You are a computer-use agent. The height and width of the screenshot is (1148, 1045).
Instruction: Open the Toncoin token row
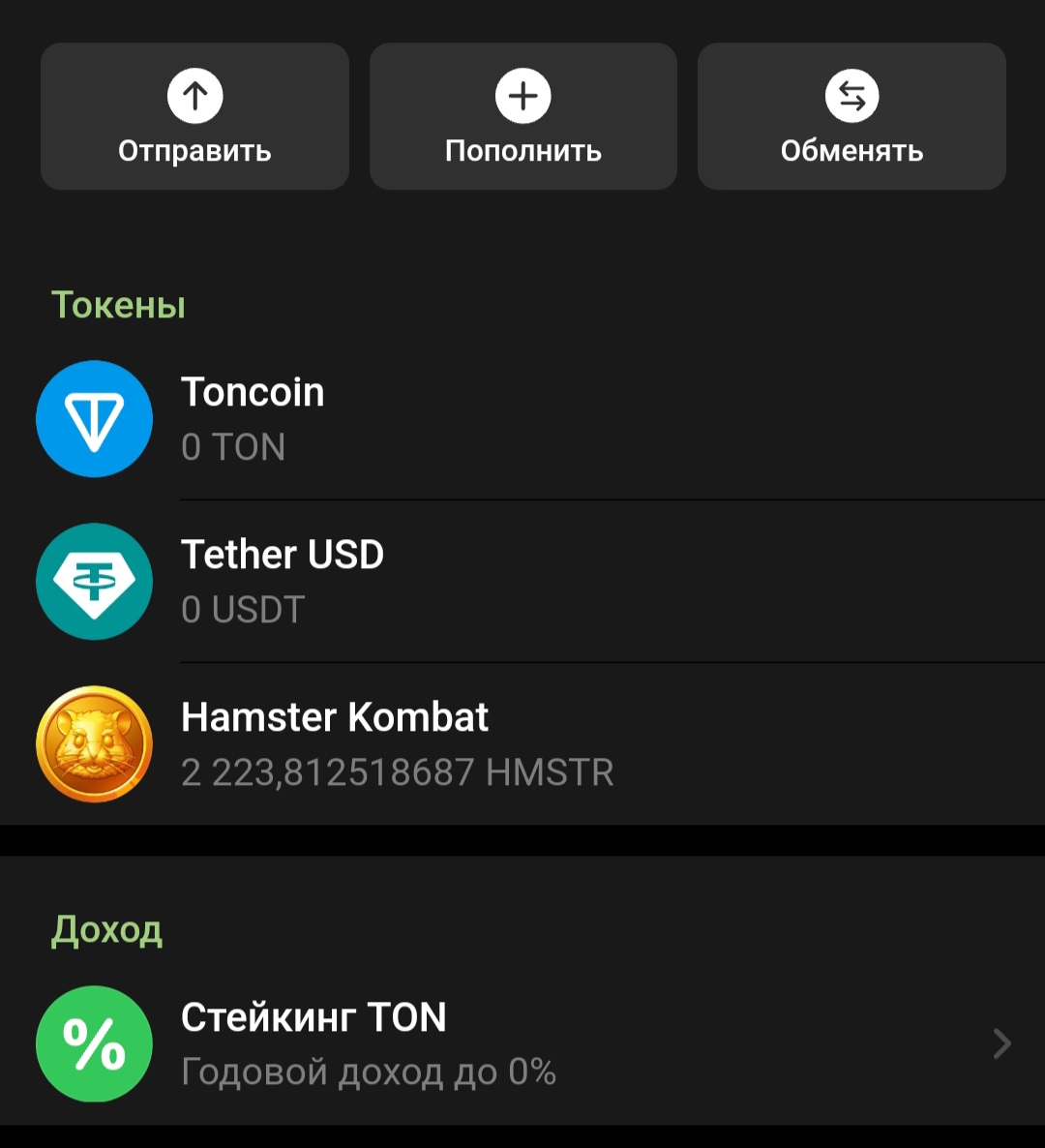[522, 419]
